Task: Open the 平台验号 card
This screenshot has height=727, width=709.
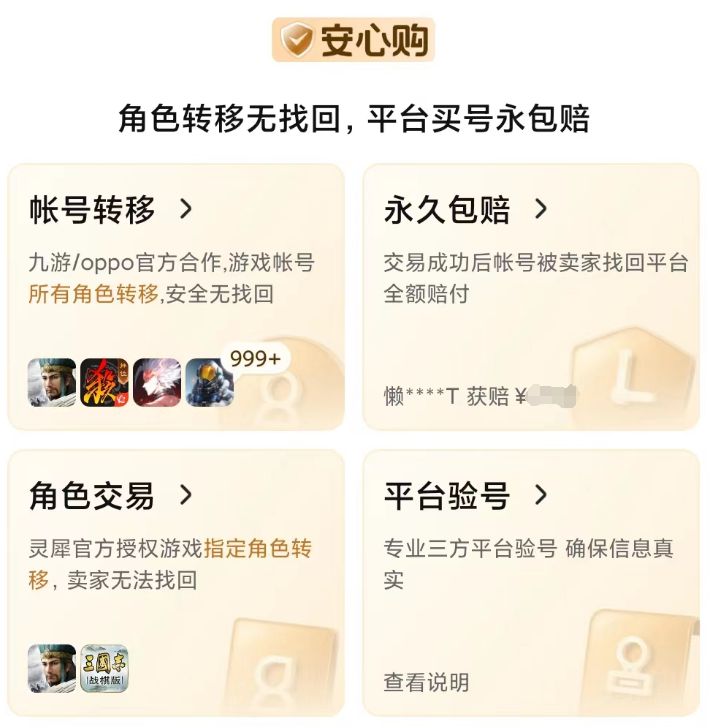Action: point(465,495)
